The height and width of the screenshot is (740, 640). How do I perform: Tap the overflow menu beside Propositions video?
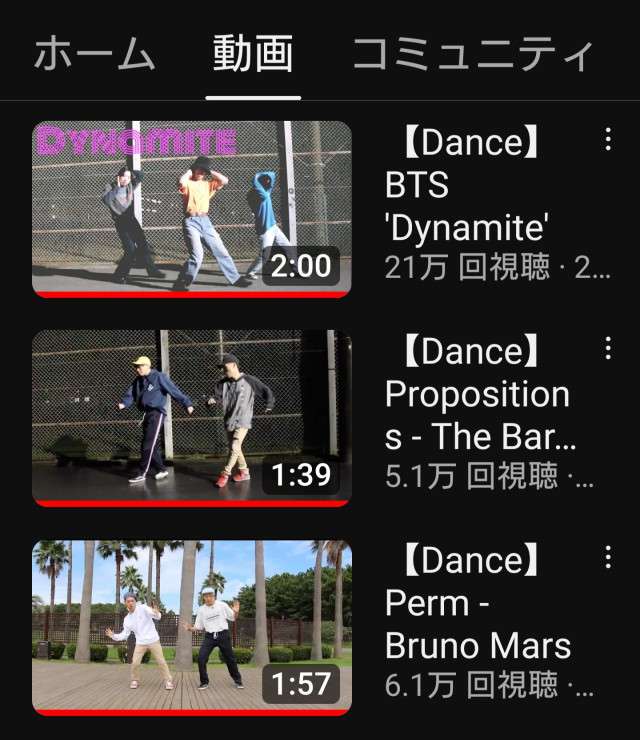tap(608, 349)
